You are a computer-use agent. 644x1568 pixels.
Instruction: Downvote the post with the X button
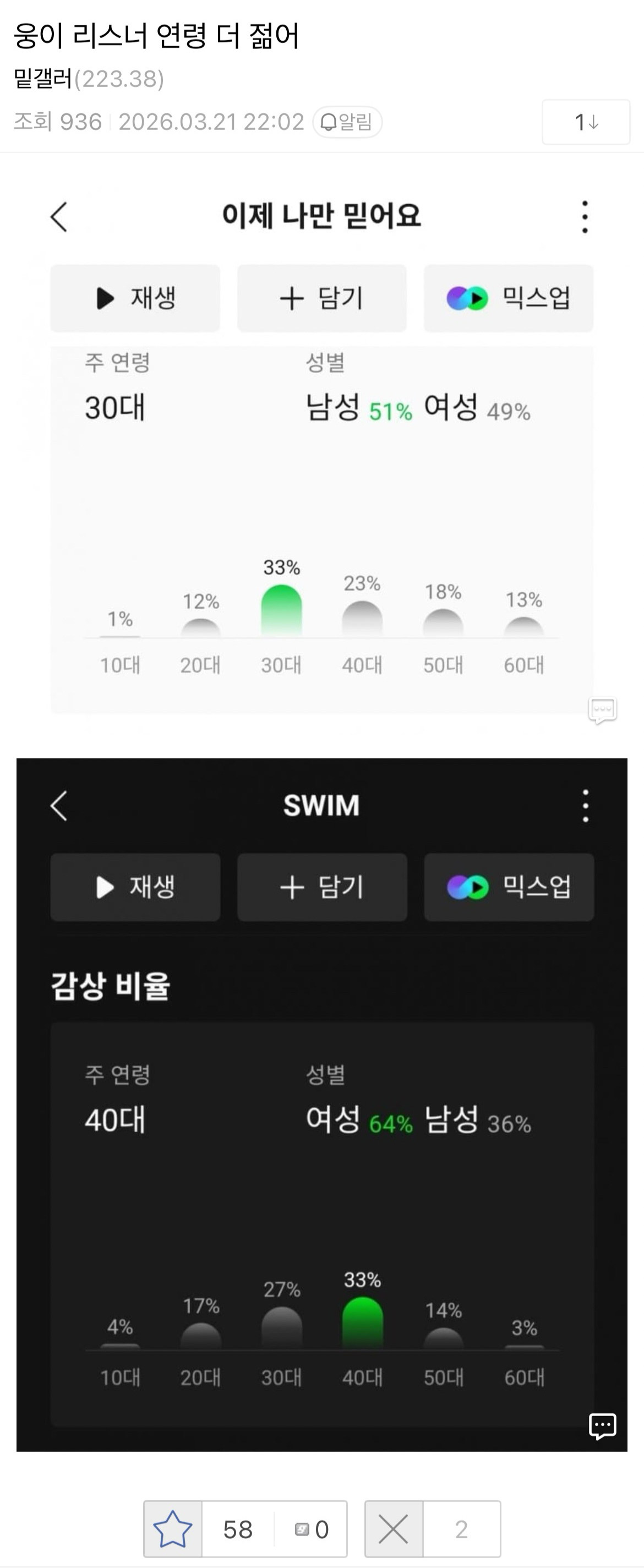pos(393,1528)
